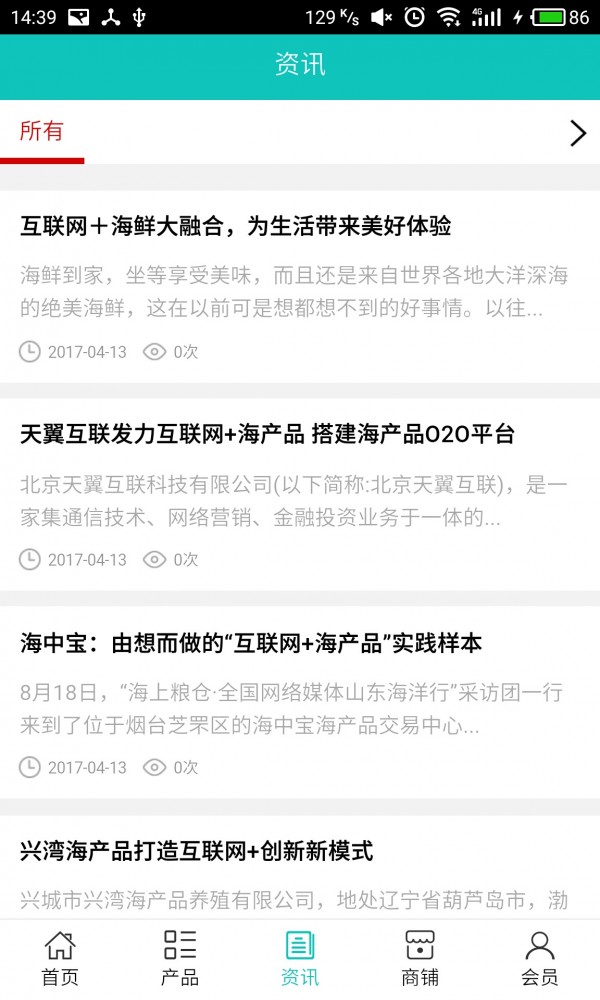Switch to the 产品 tab

(x=180, y=958)
